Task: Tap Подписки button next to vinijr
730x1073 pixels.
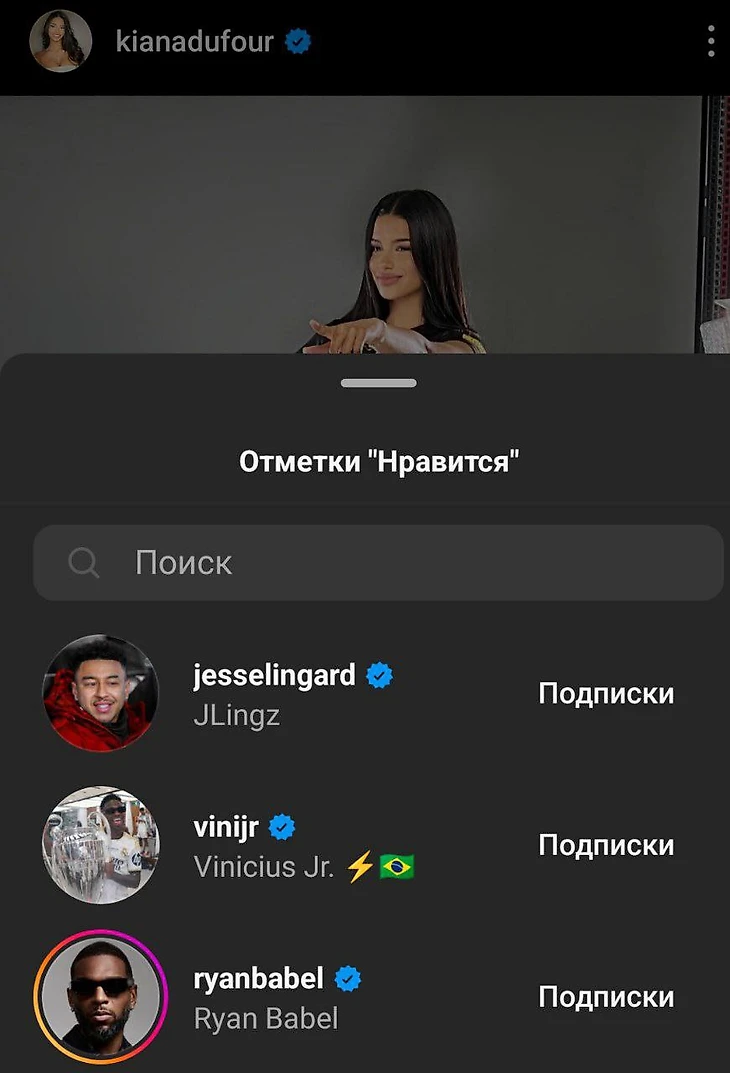Action: [606, 846]
